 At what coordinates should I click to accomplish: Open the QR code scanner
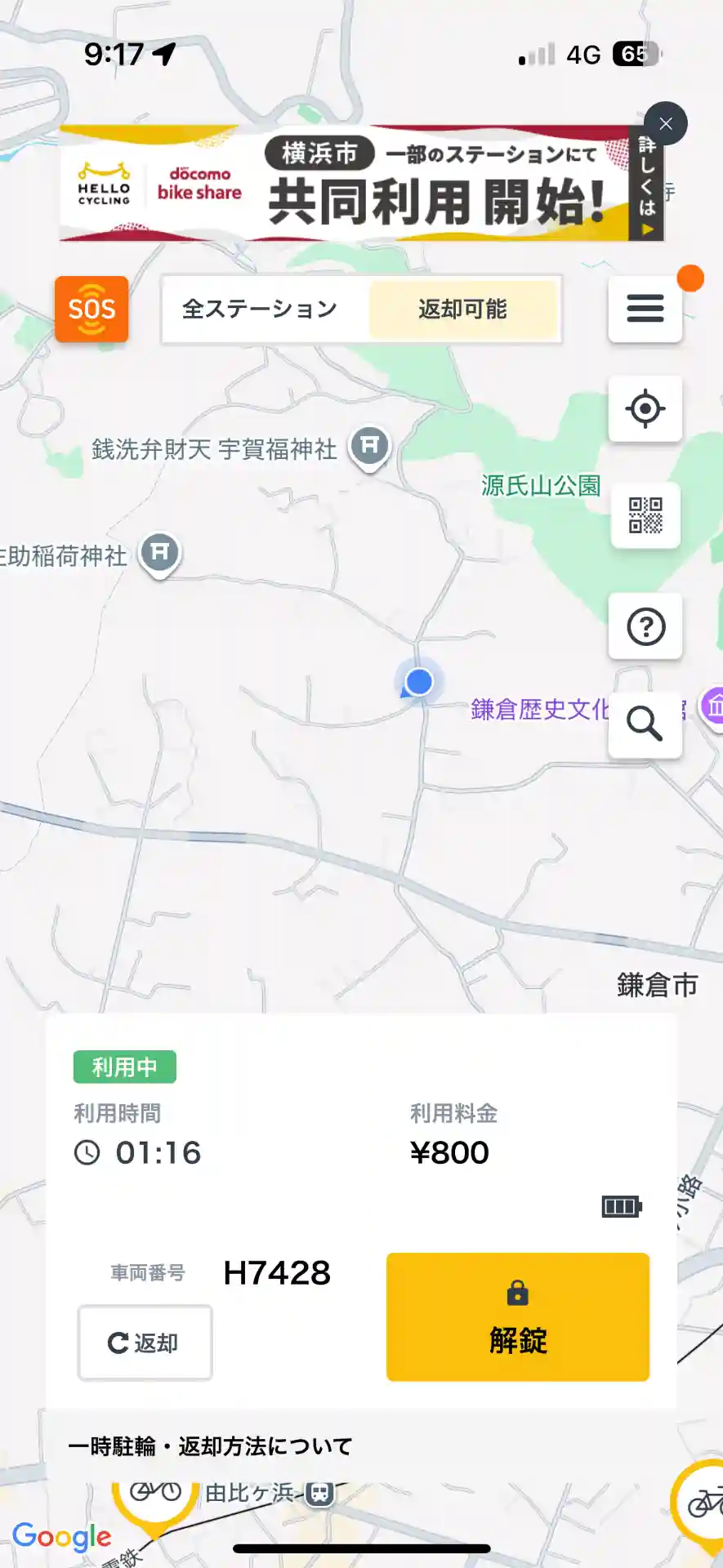coord(645,515)
